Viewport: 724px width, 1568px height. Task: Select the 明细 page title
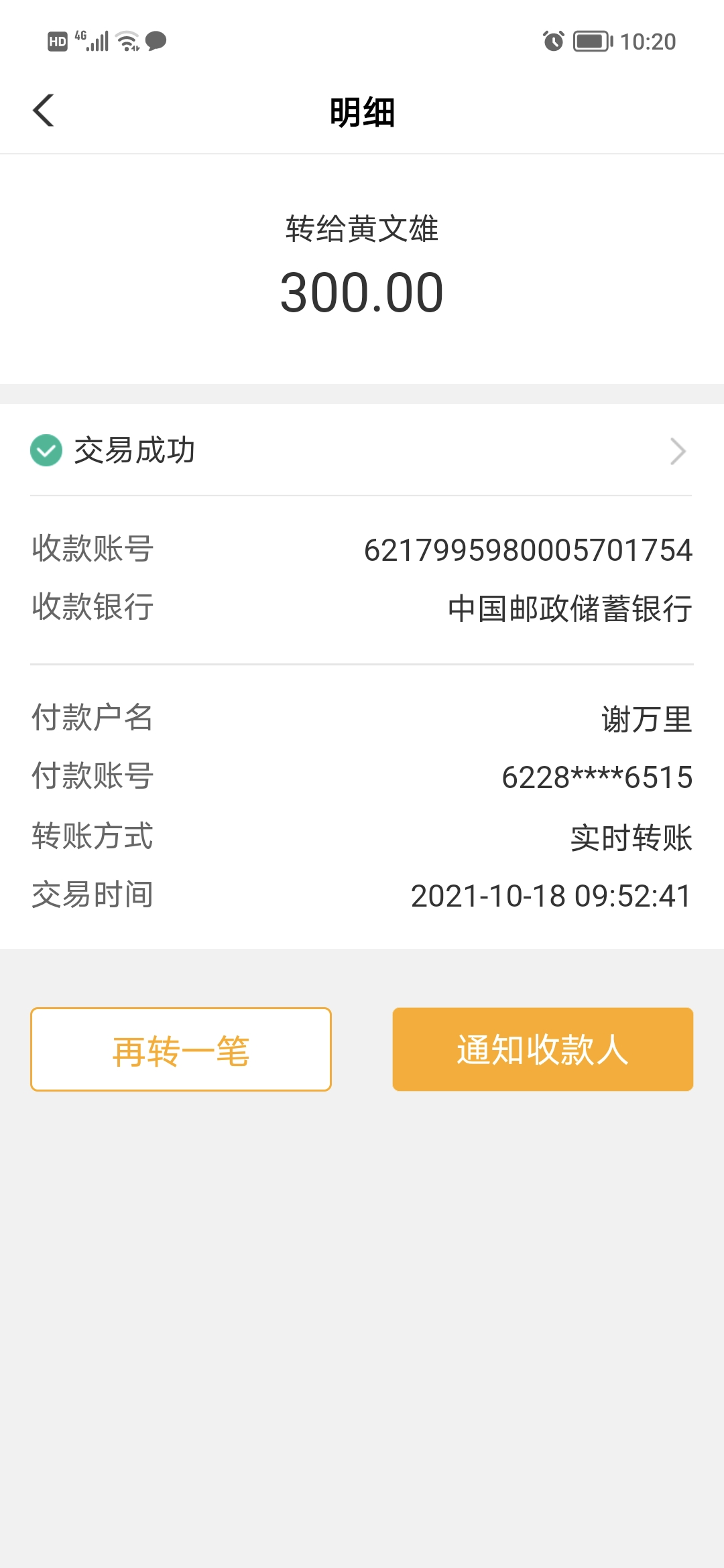[362, 112]
